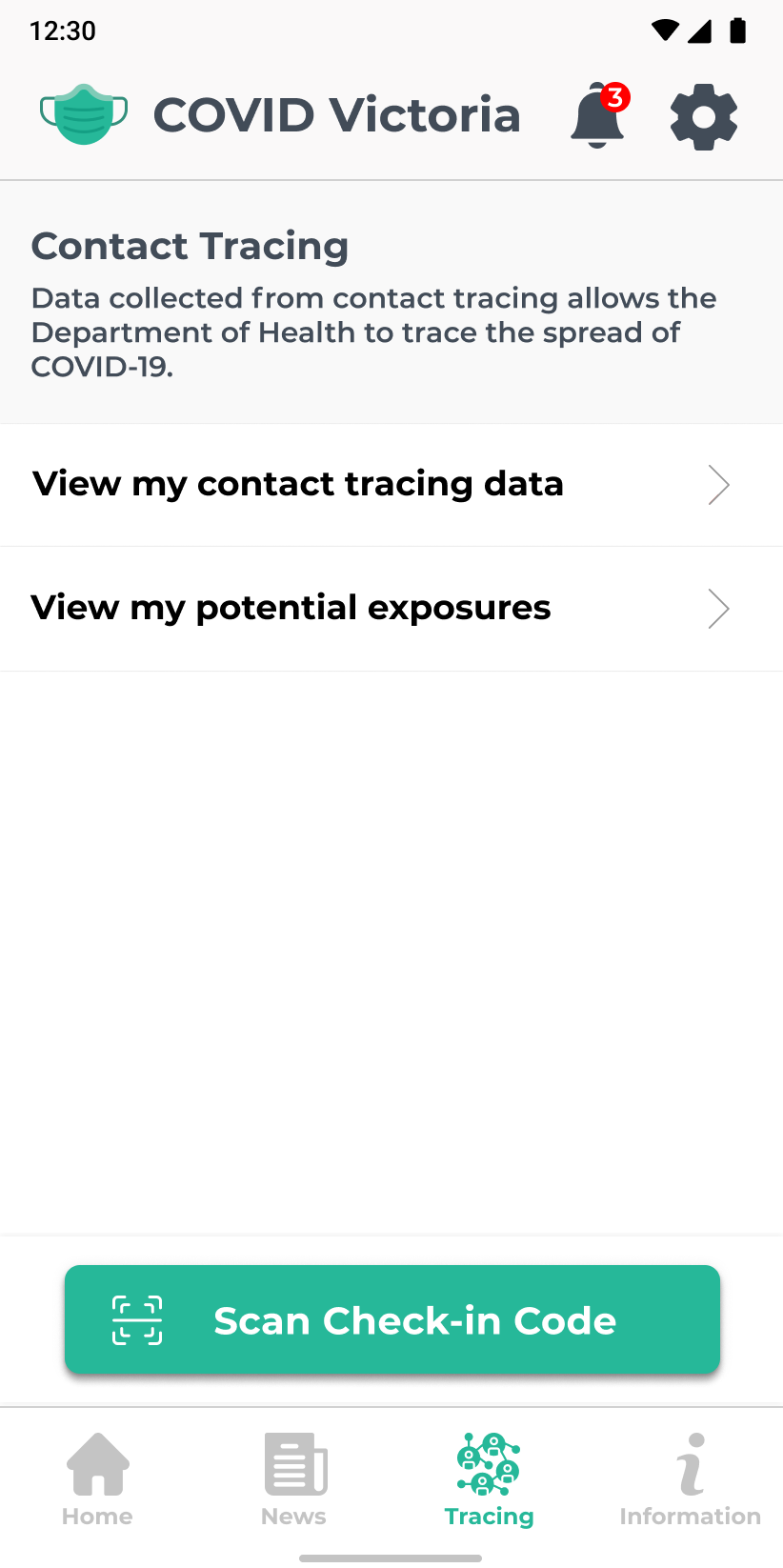Open the notifications bell
This screenshot has width=783, height=1568.
[x=597, y=116]
